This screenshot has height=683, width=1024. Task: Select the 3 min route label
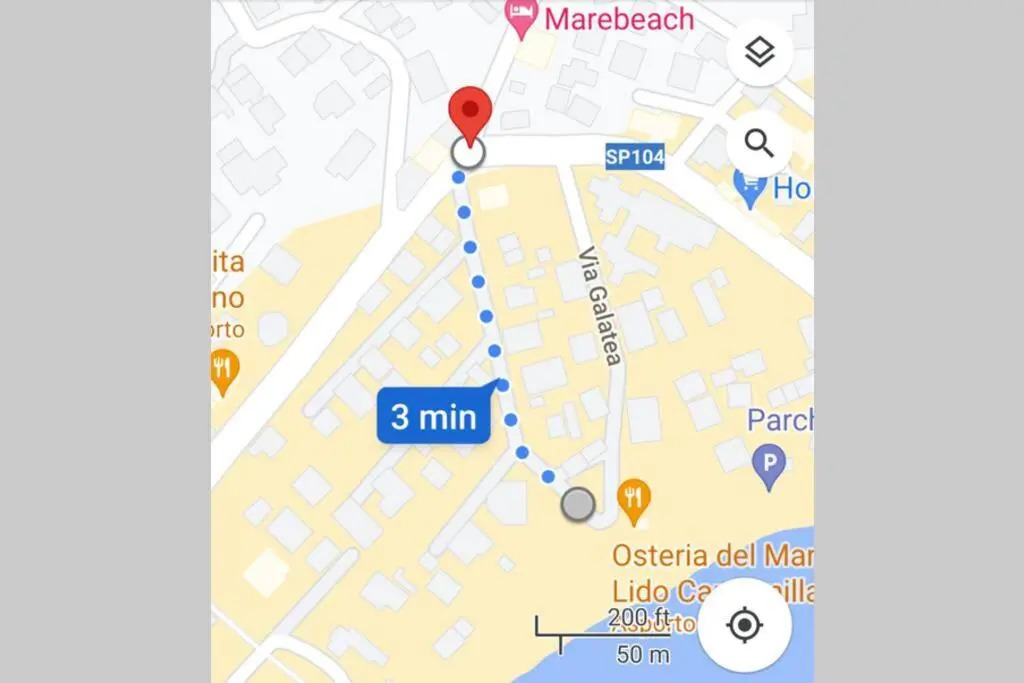pos(433,415)
